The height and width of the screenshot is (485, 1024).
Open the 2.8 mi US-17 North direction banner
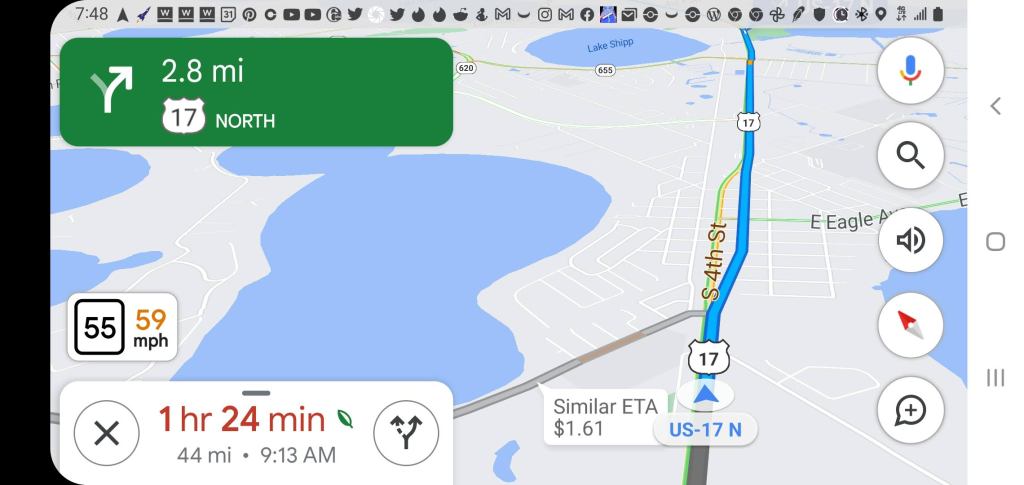(256, 92)
